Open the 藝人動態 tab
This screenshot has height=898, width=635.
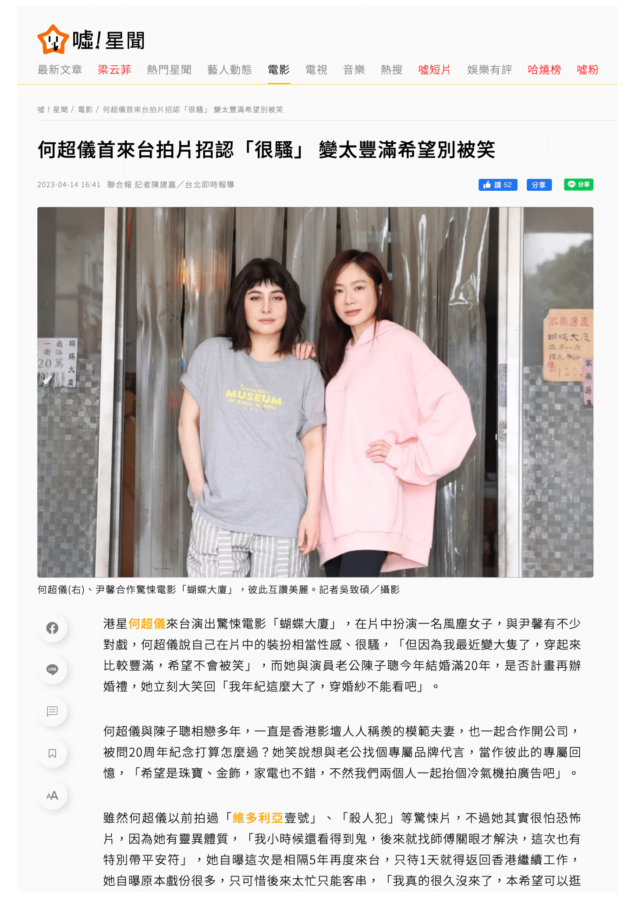[x=229, y=70]
